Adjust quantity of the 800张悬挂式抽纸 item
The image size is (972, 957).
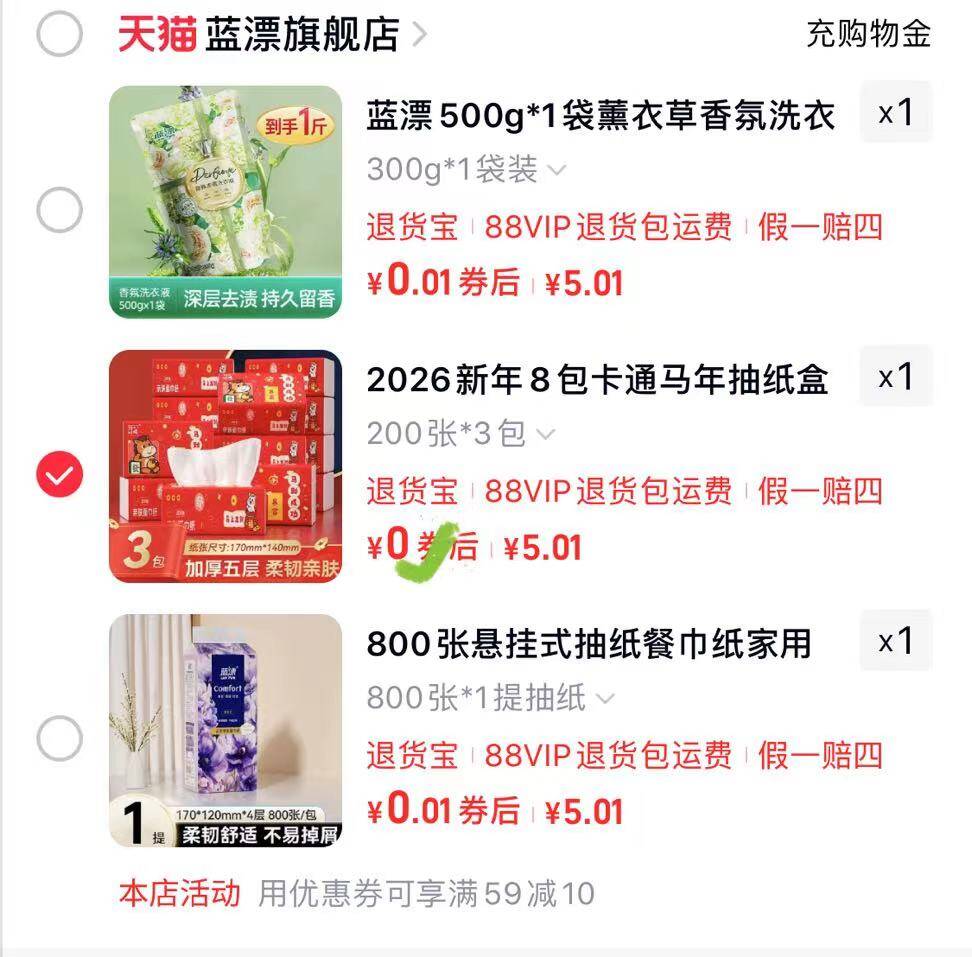click(x=896, y=642)
